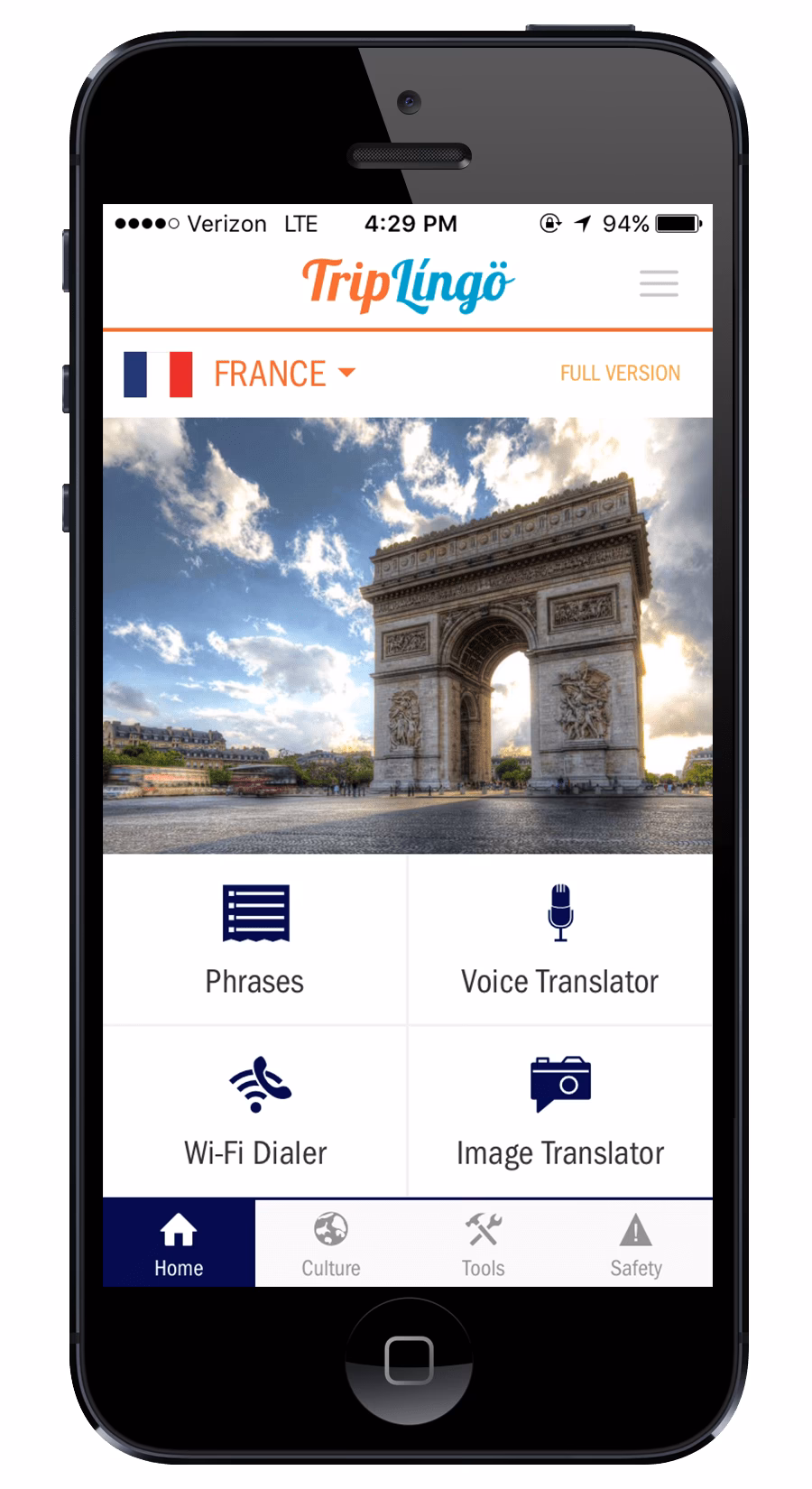This screenshot has height=1489, width=812.
Task: Open the Wi-Fi Dialer
Action: pyautogui.click(x=255, y=1112)
